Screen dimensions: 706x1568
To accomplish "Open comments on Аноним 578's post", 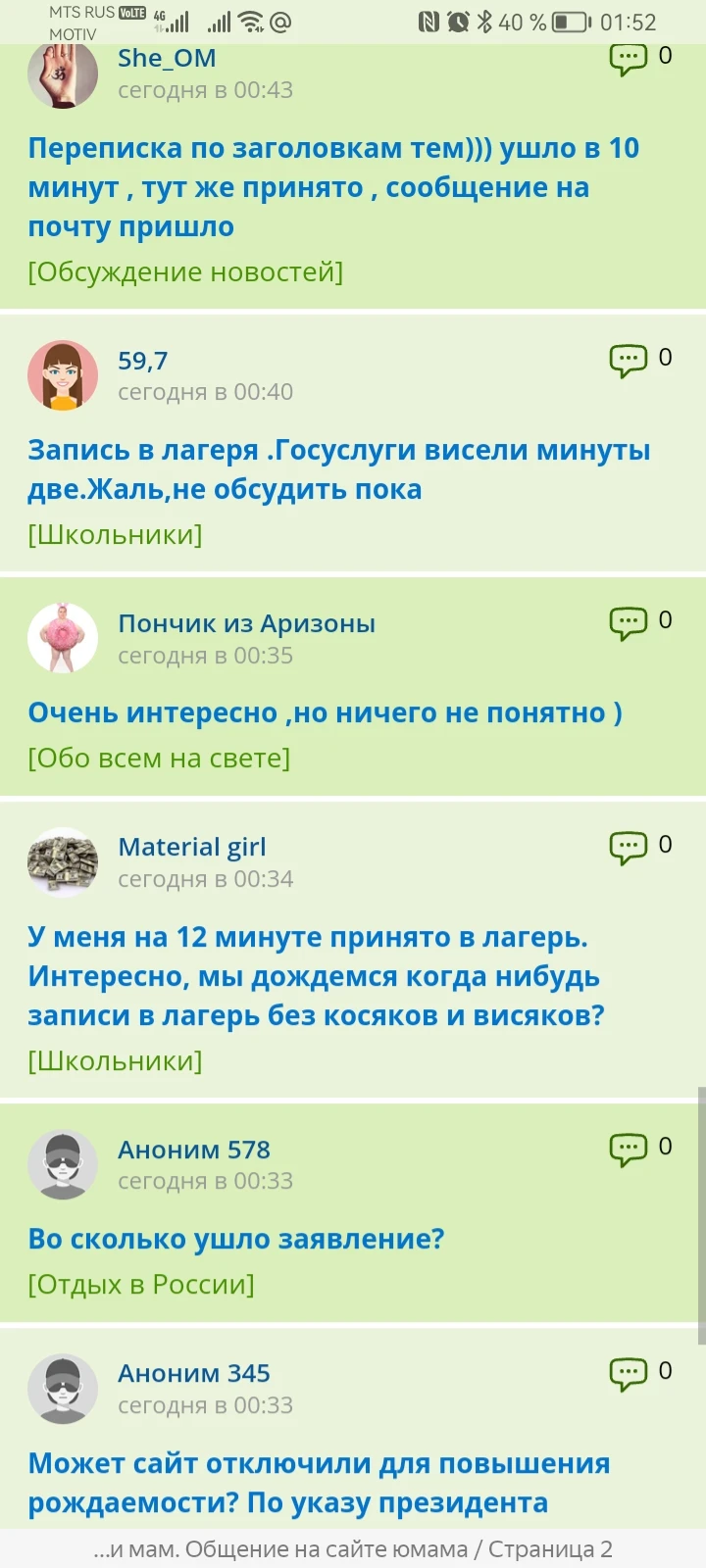I will pos(640,1148).
